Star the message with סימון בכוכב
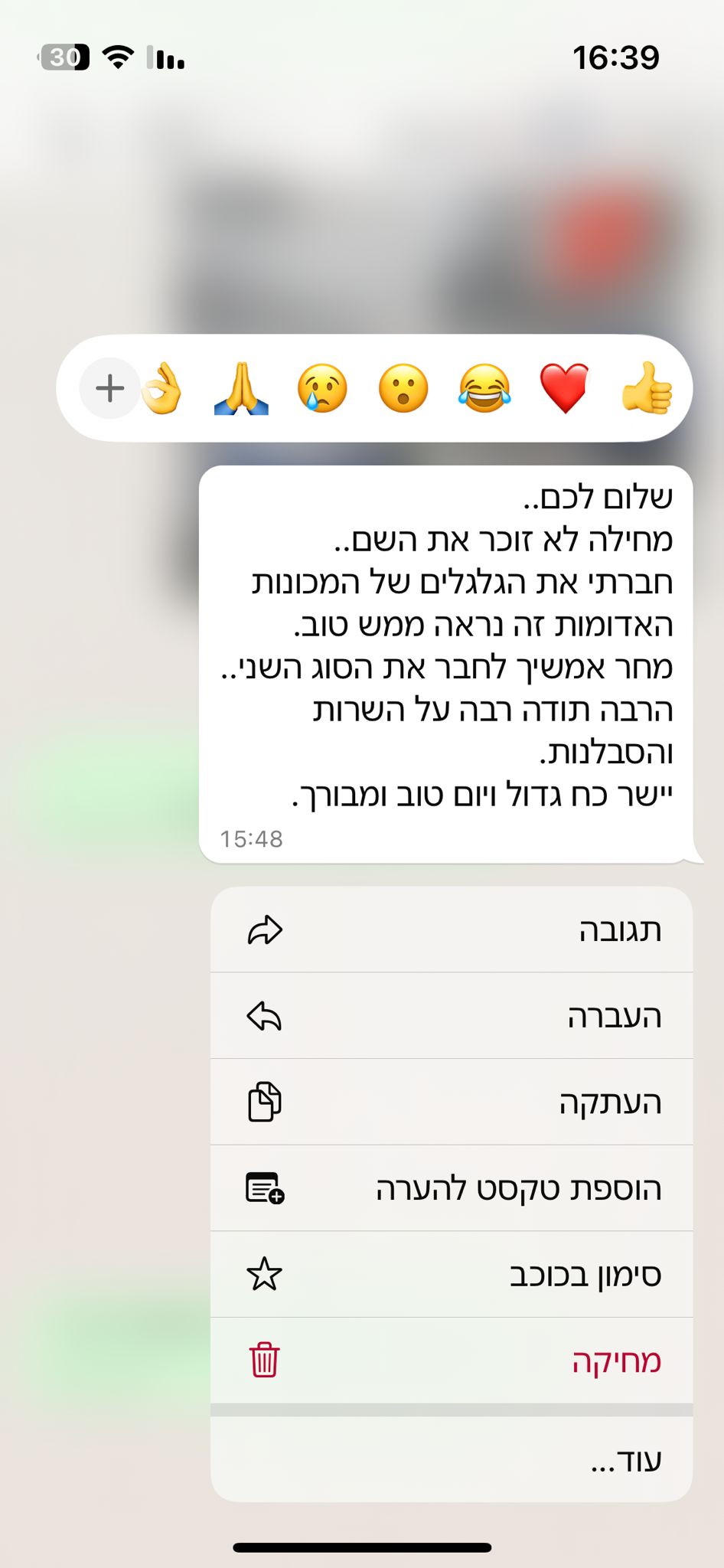This screenshot has height=1568, width=724. pos(452,1275)
